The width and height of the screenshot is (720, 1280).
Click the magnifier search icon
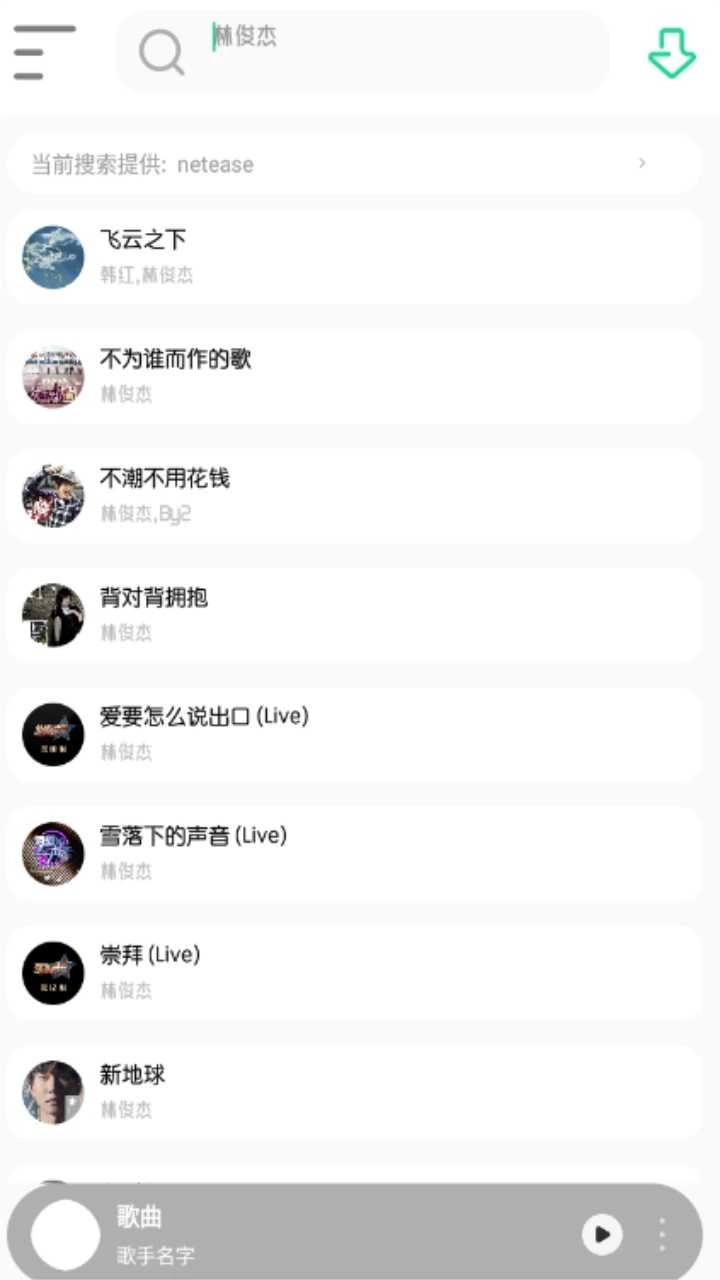point(160,50)
